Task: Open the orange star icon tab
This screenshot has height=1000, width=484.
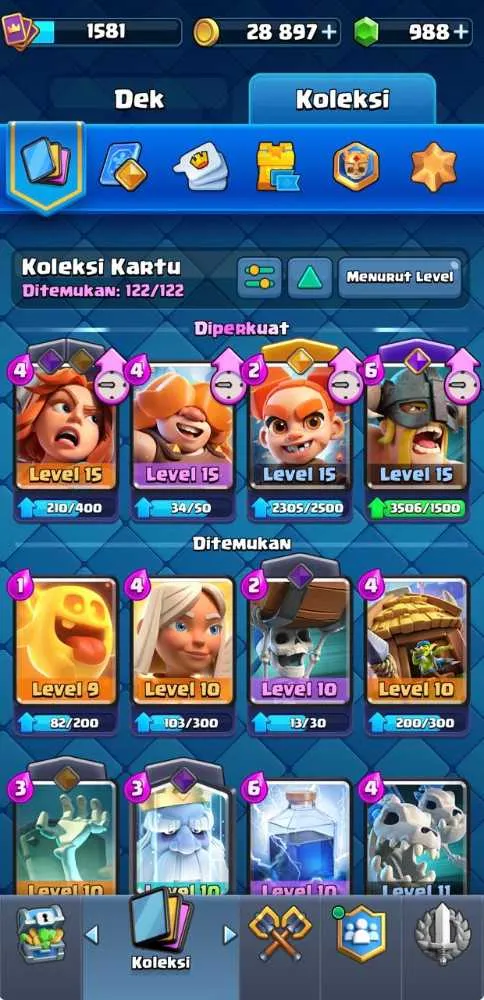Action: [434, 167]
